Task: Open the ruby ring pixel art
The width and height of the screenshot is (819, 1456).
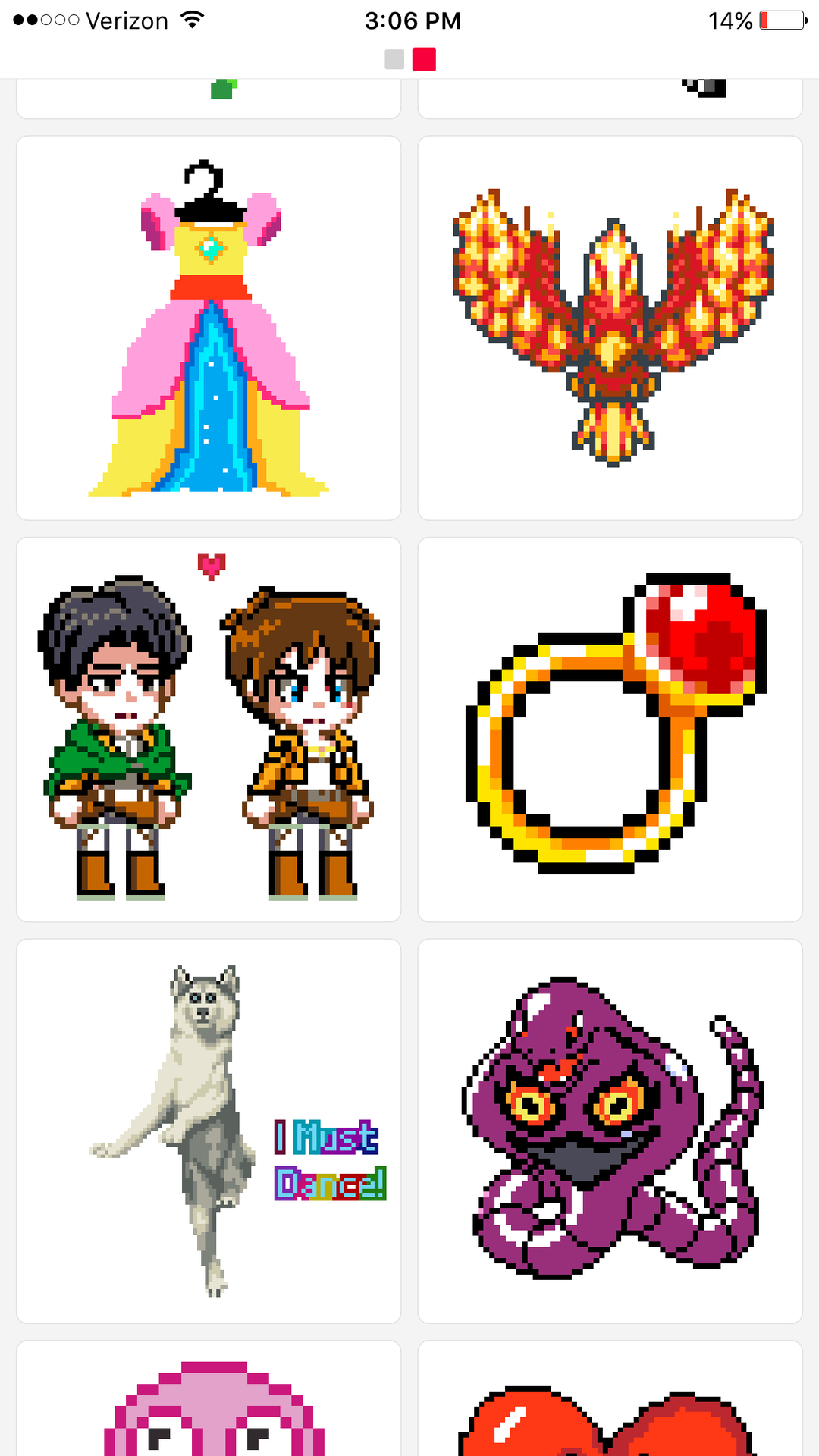Action: 610,730
